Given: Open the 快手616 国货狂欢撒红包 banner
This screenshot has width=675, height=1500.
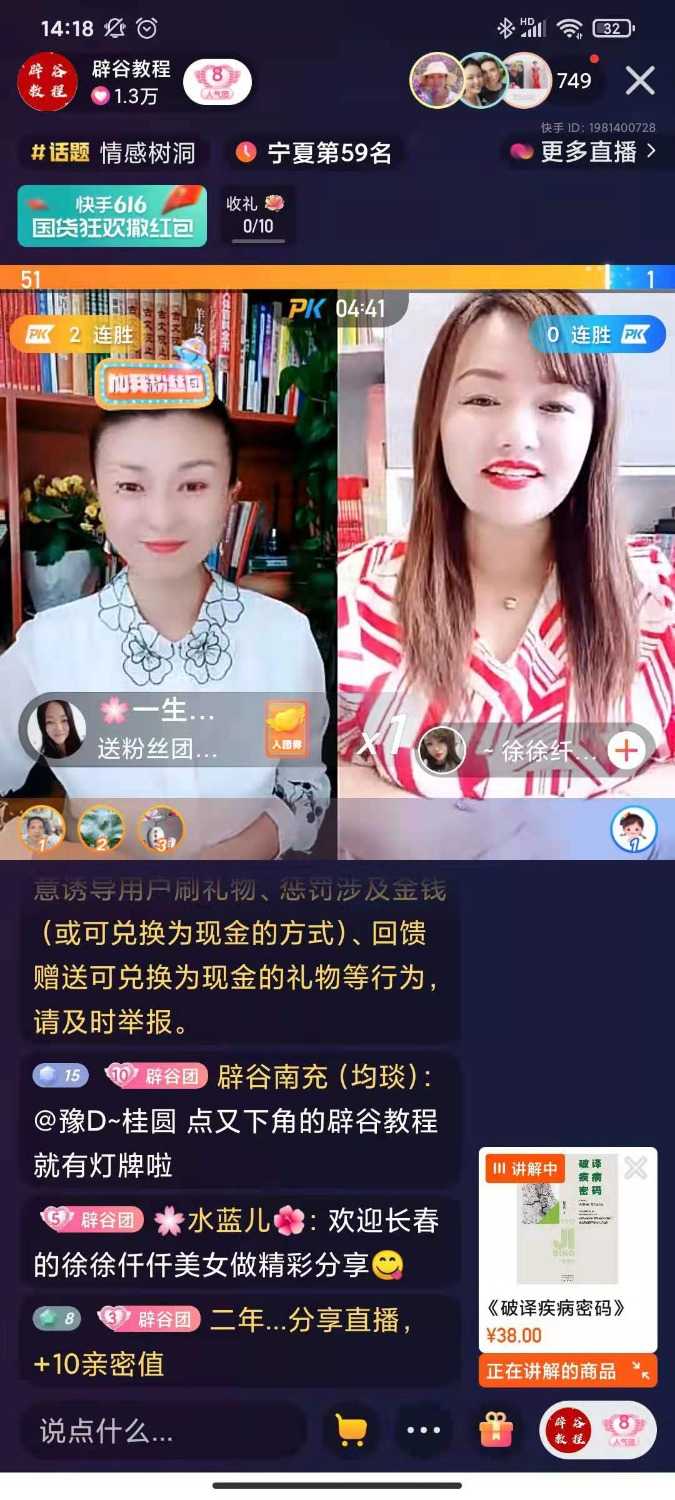Looking at the screenshot, I should [112, 215].
